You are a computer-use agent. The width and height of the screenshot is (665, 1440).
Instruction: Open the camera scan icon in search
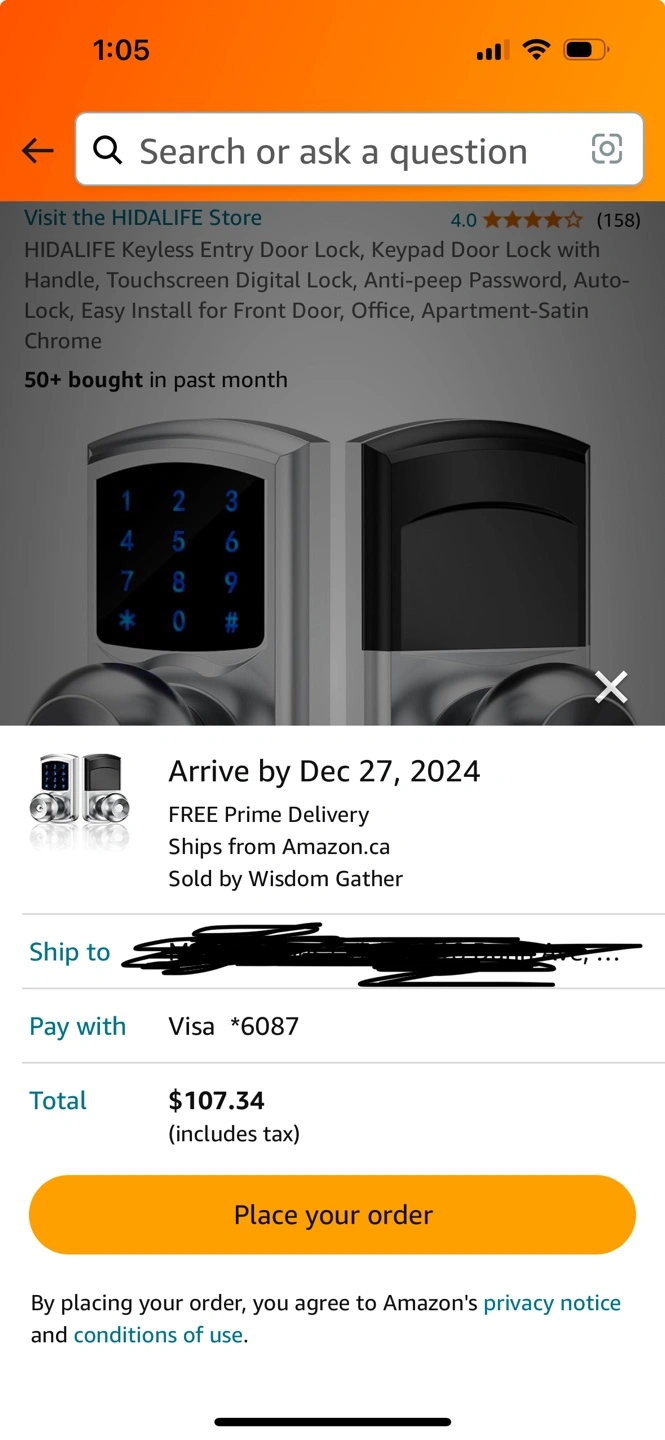(607, 150)
